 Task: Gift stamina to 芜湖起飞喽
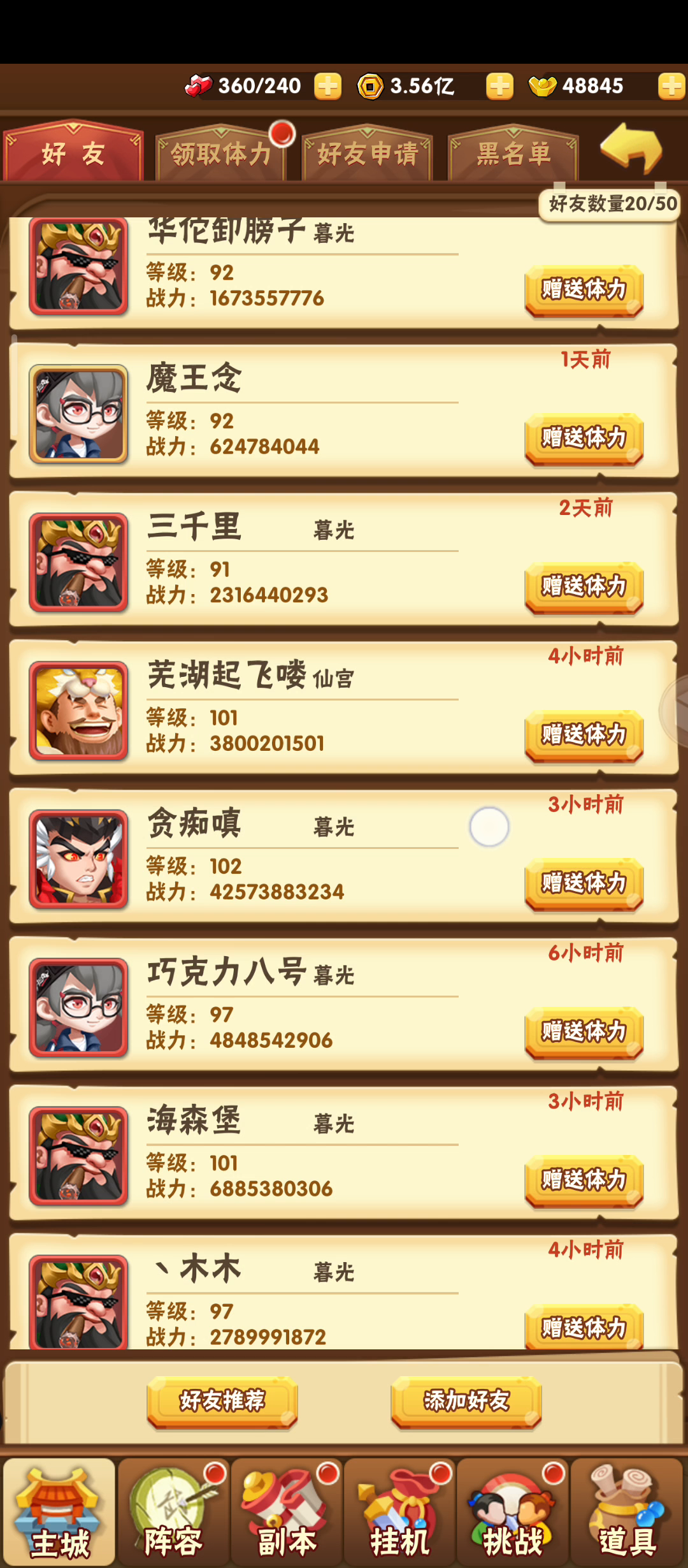point(584,736)
